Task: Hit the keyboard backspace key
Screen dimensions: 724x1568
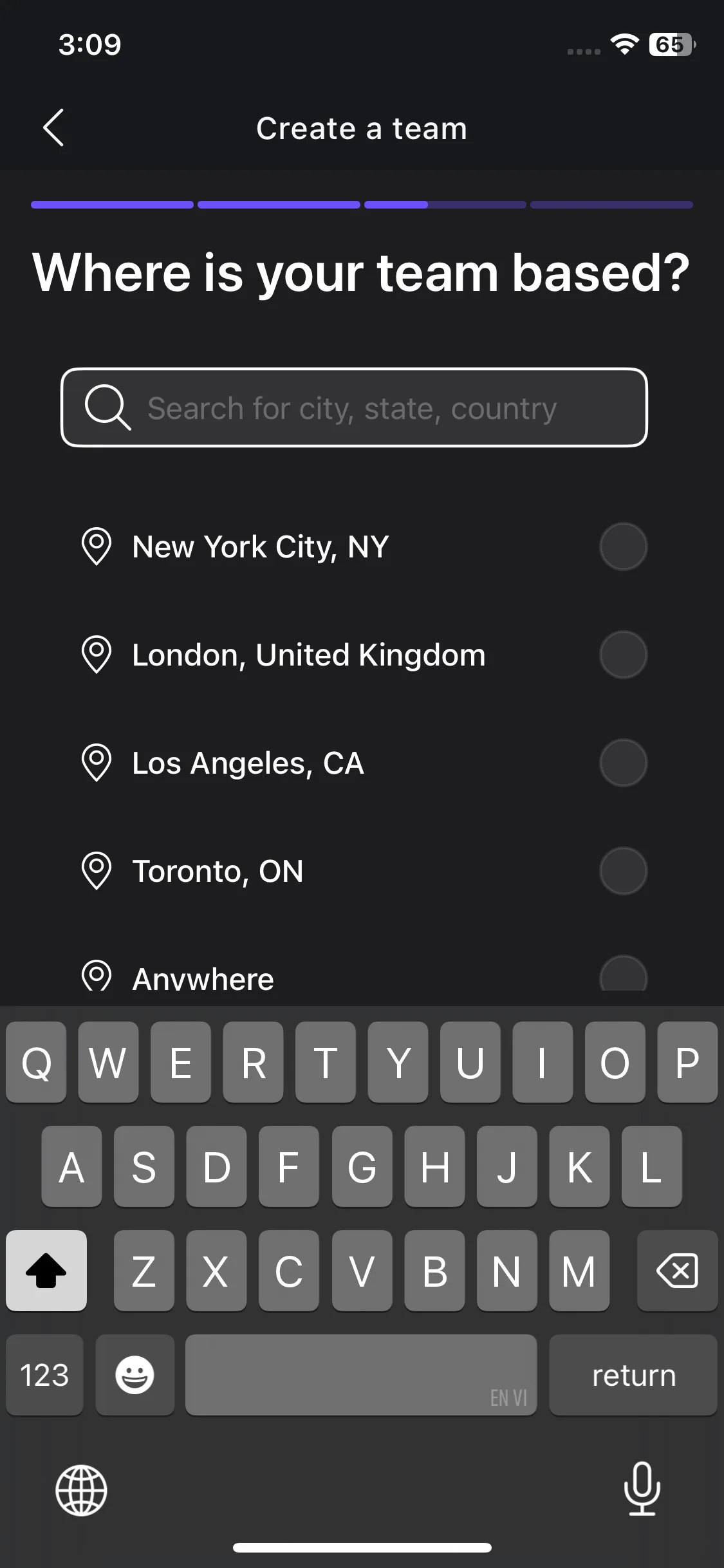Action: click(677, 1271)
